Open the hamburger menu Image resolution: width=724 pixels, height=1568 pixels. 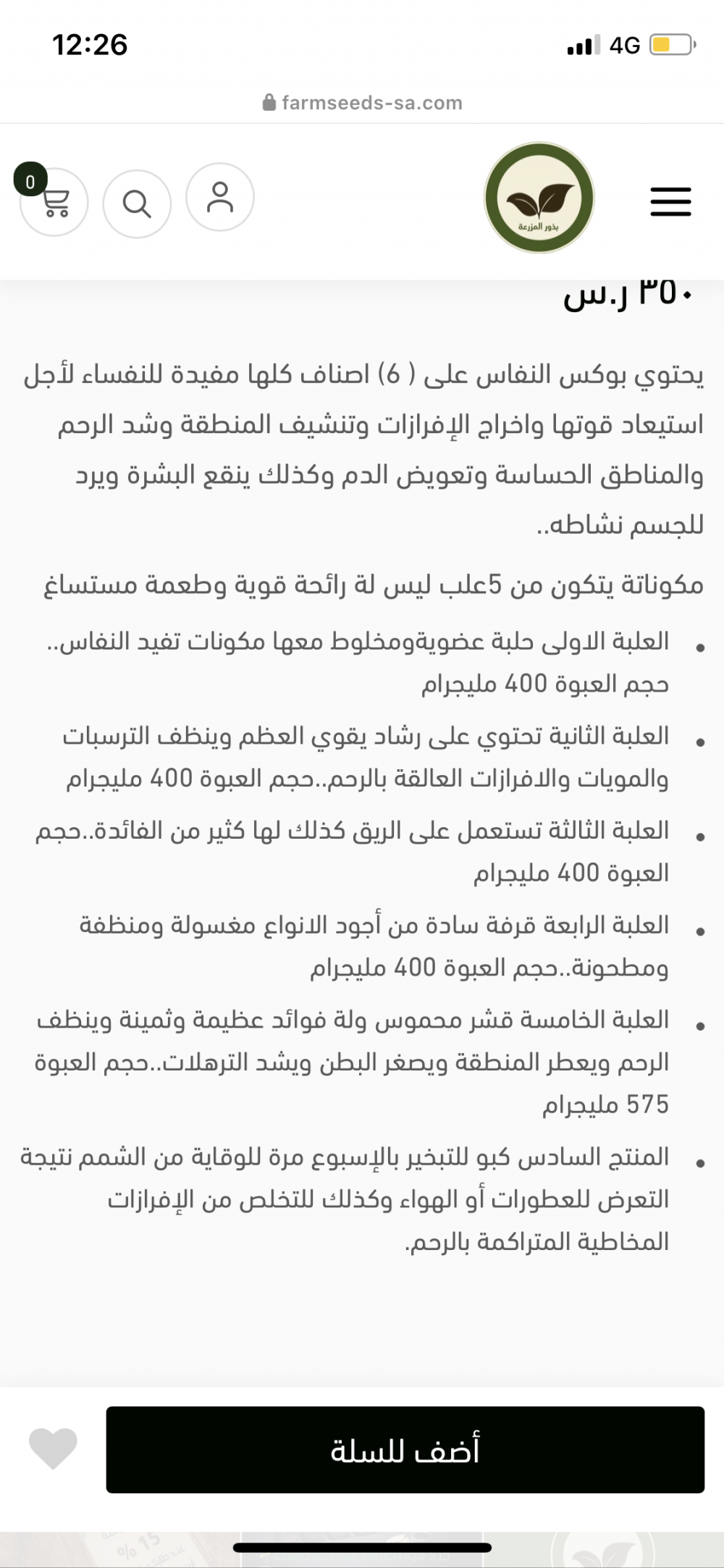point(670,201)
